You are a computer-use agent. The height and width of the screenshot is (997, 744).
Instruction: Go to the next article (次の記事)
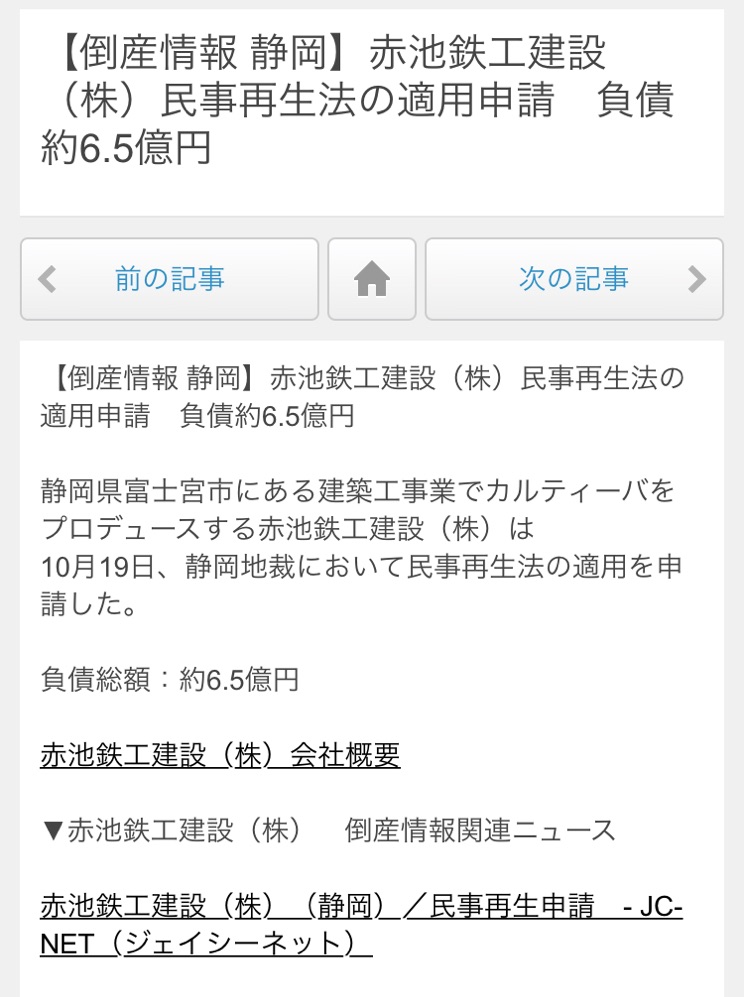point(574,279)
